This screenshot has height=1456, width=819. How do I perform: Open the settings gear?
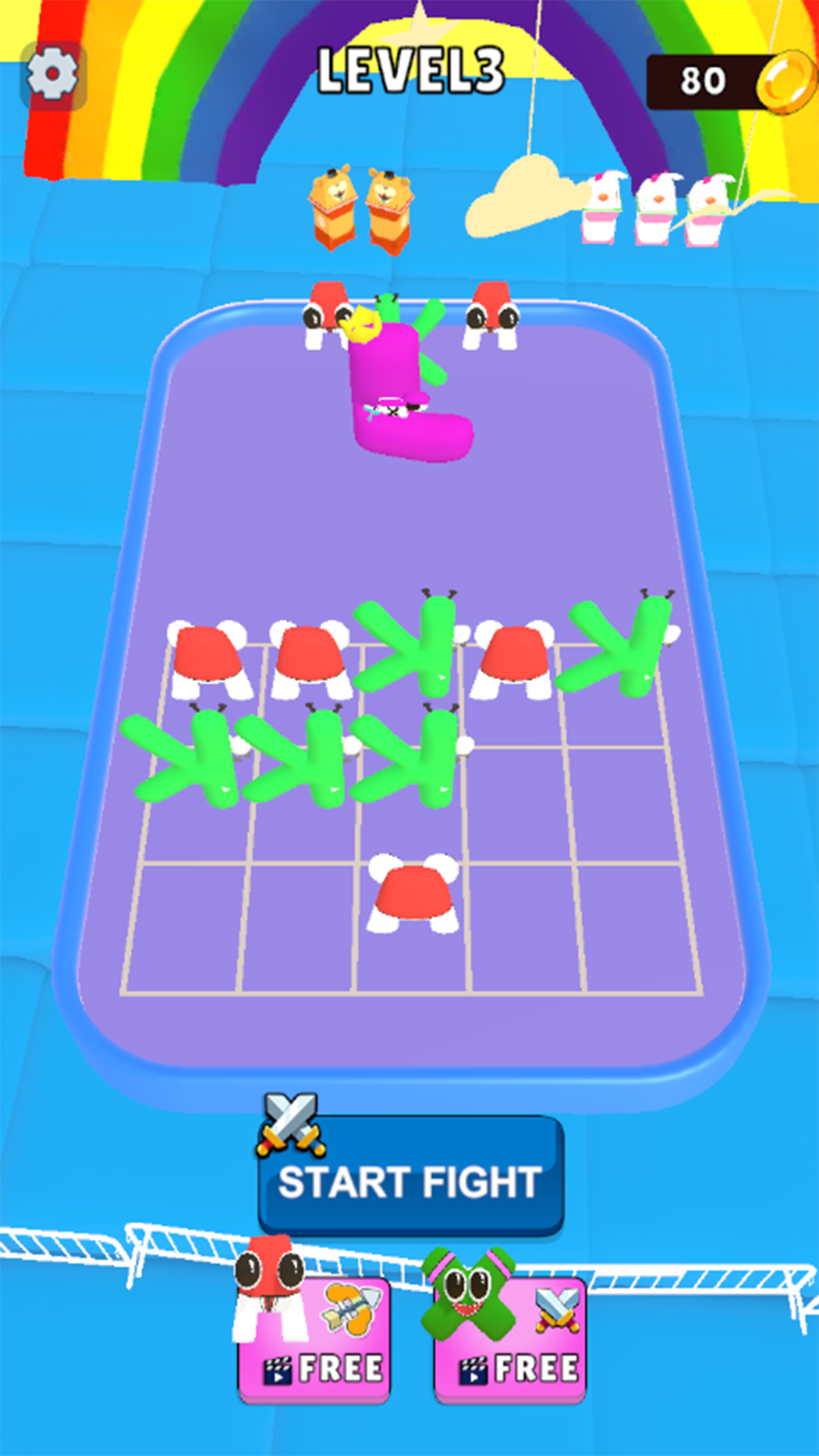pos(52,75)
